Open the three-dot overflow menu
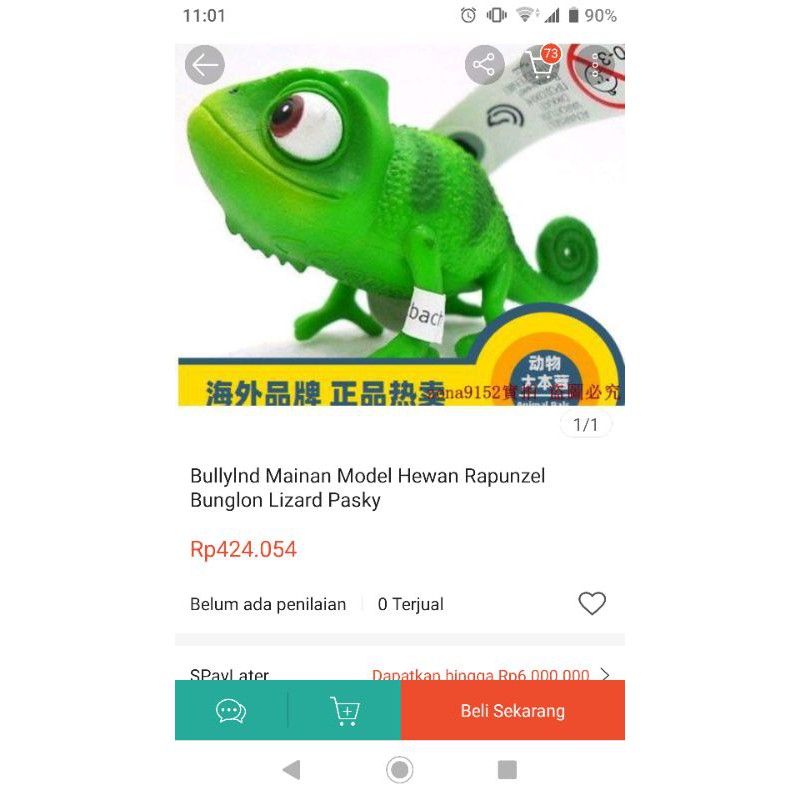This screenshot has height=800, width=800. point(595,66)
